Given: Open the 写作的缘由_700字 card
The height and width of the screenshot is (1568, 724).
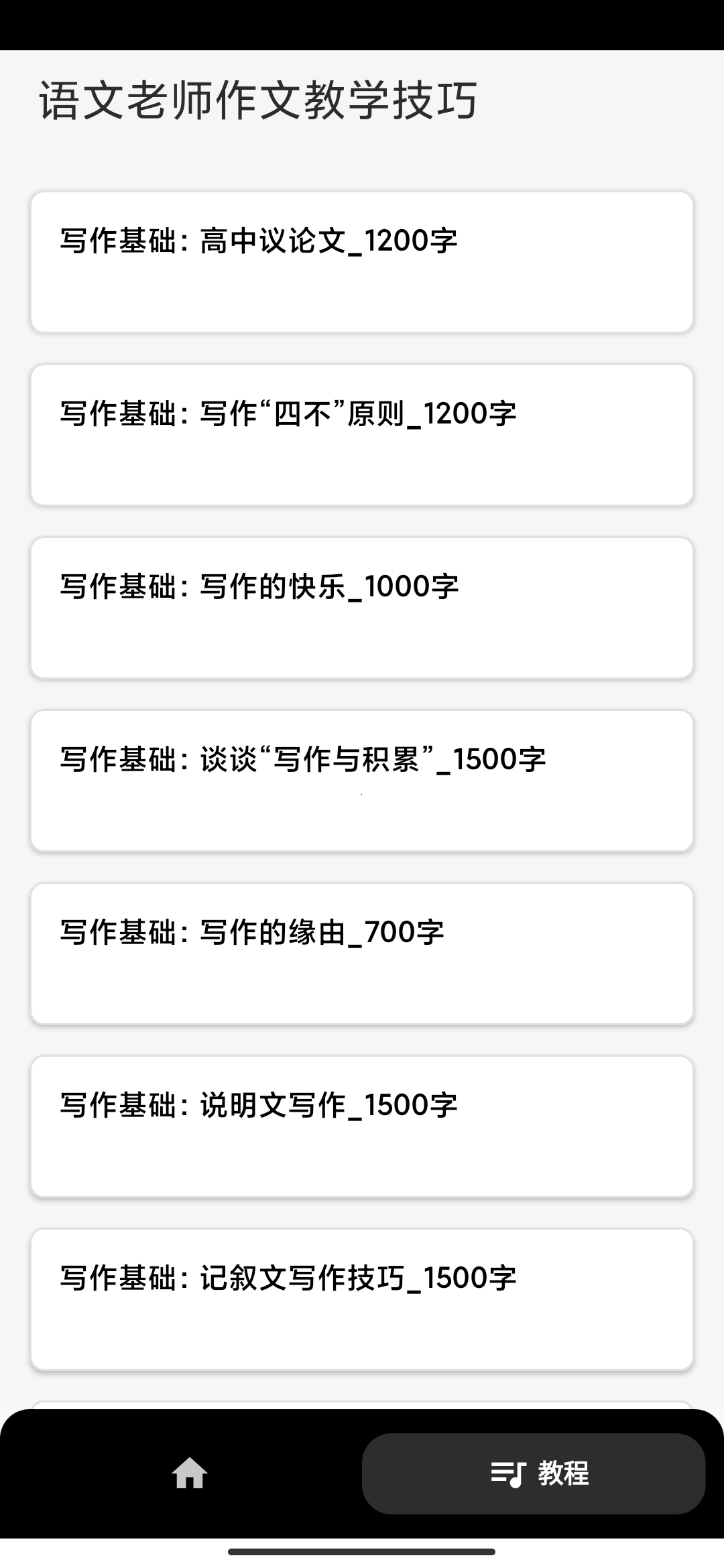Looking at the screenshot, I should click(362, 954).
